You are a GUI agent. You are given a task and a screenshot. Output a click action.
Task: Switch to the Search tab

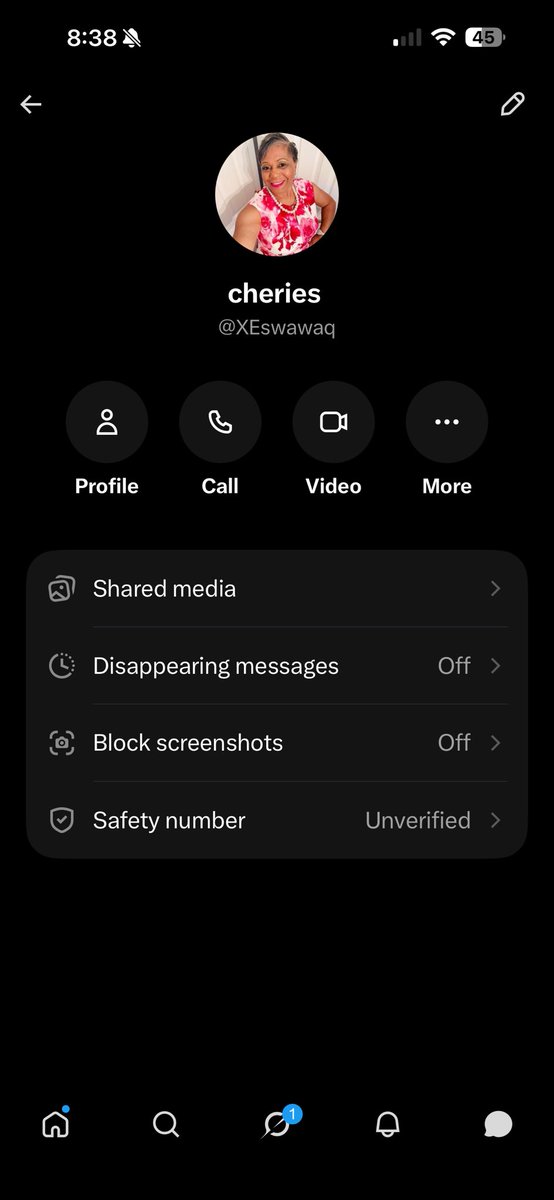(x=166, y=1125)
